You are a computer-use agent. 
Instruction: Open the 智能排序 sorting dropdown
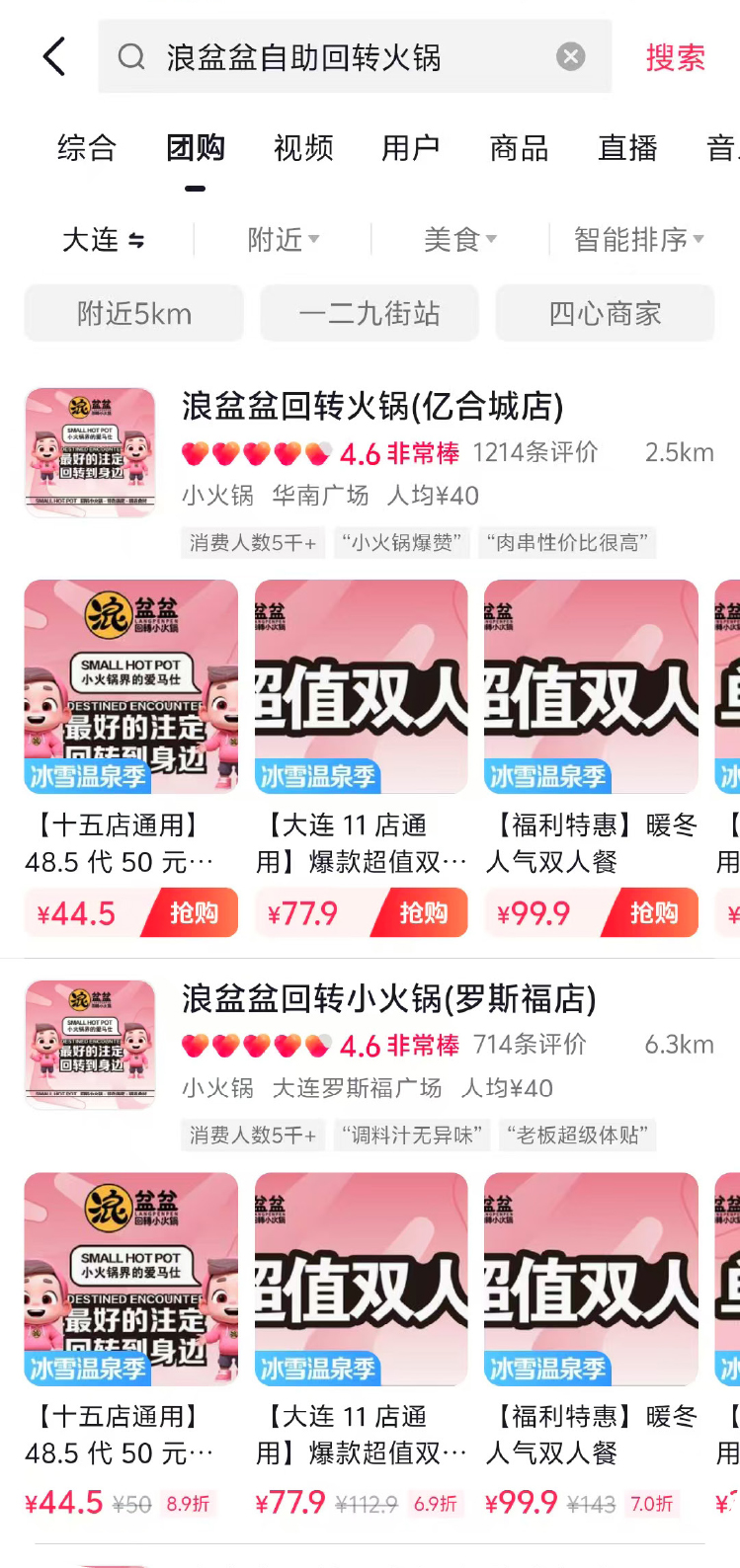(638, 239)
